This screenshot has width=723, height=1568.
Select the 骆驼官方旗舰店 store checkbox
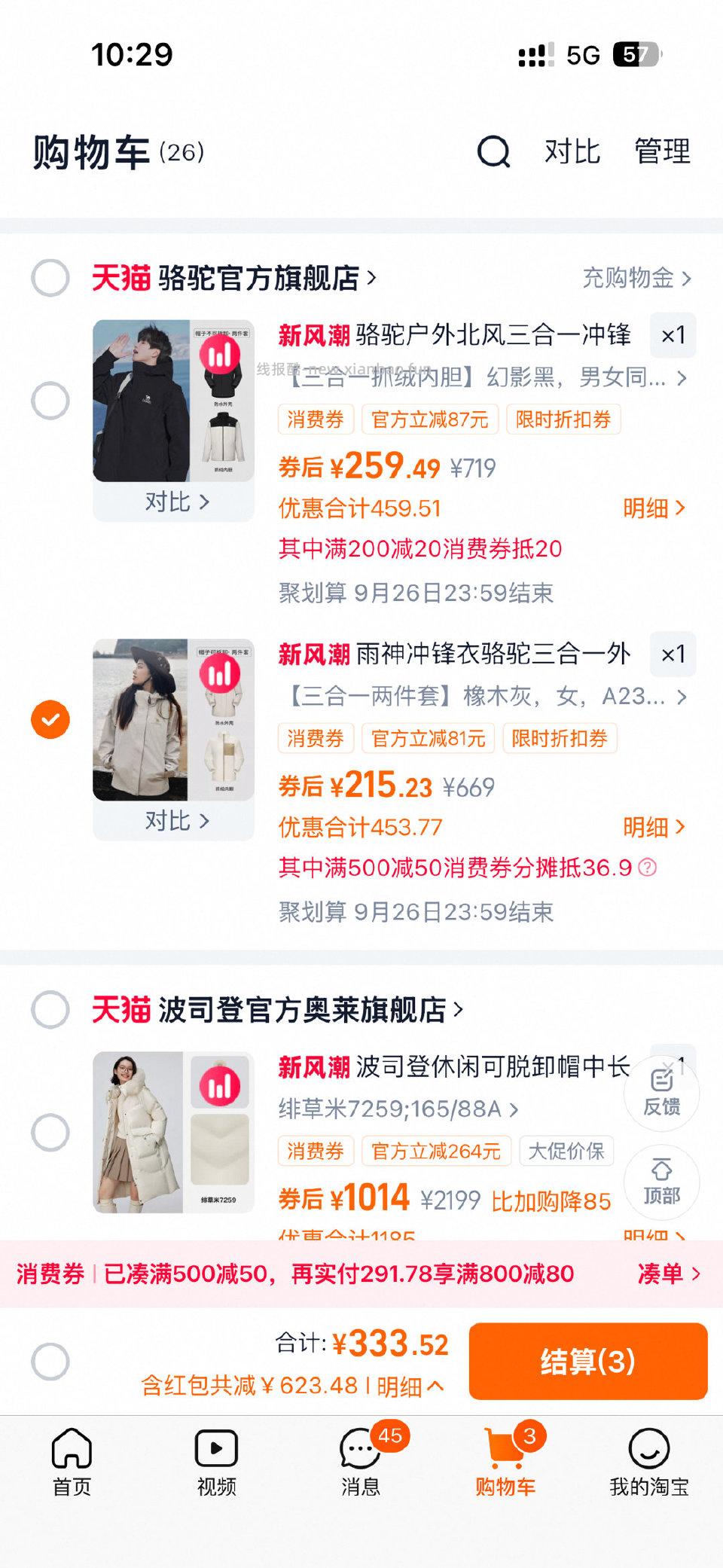click(50, 279)
